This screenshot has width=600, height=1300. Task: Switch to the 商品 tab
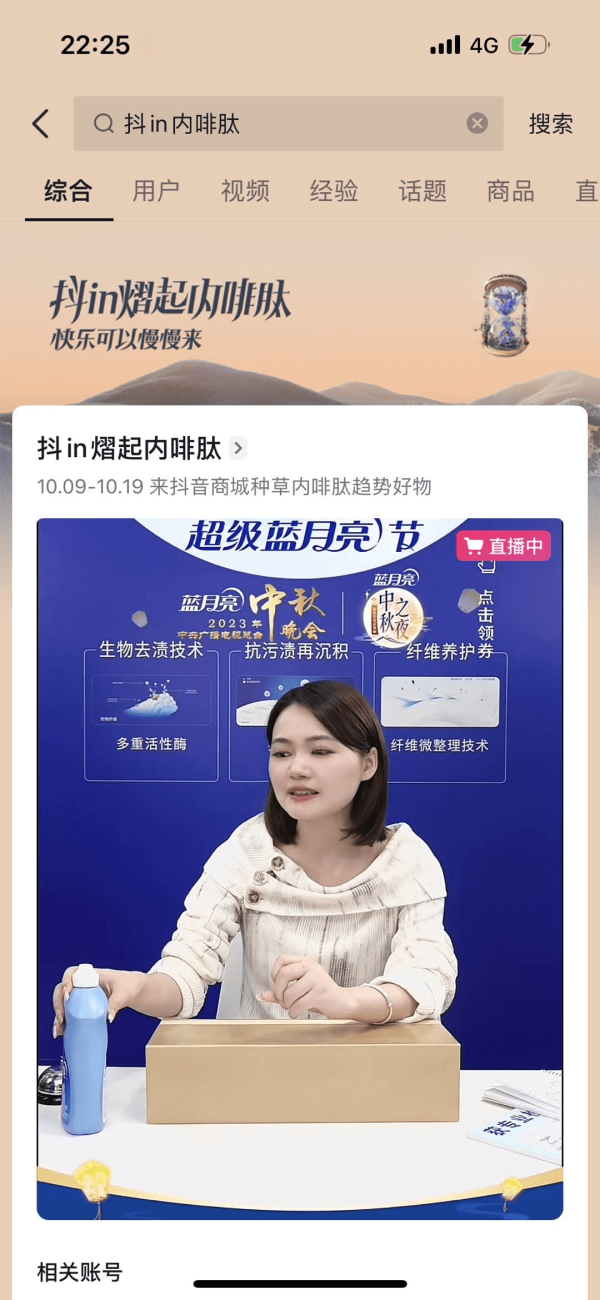pyautogui.click(x=510, y=191)
